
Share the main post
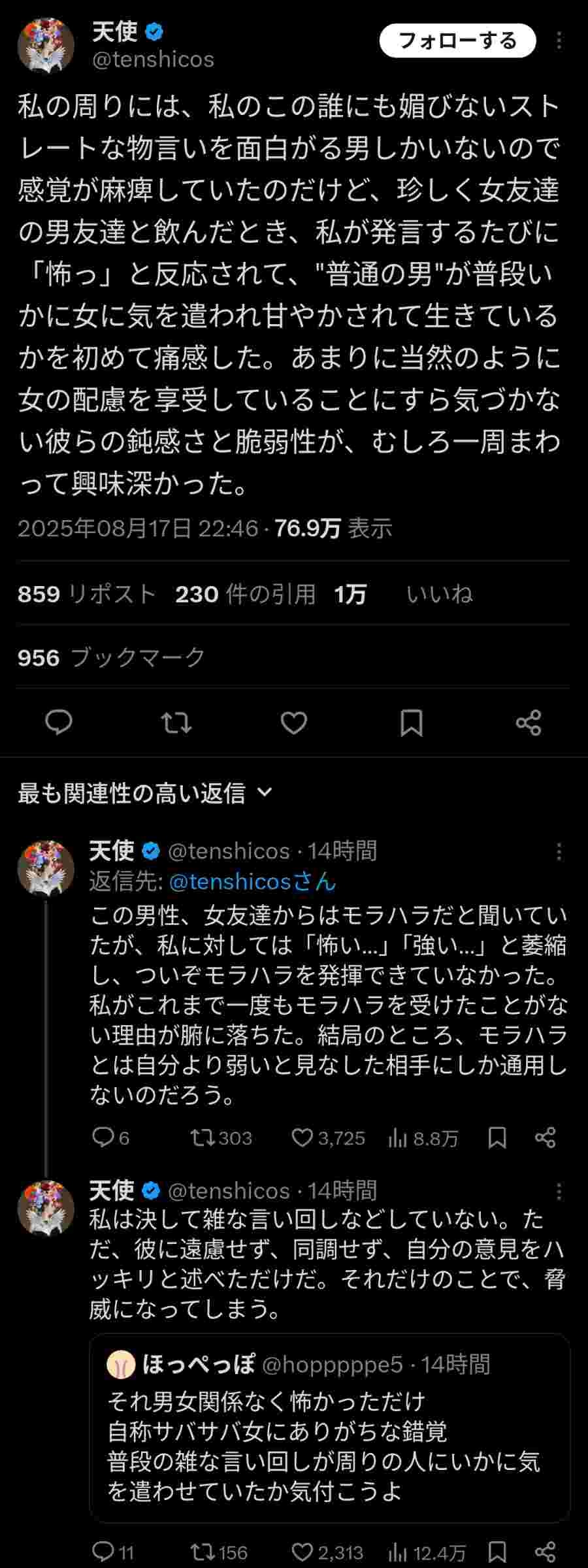(528, 723)
